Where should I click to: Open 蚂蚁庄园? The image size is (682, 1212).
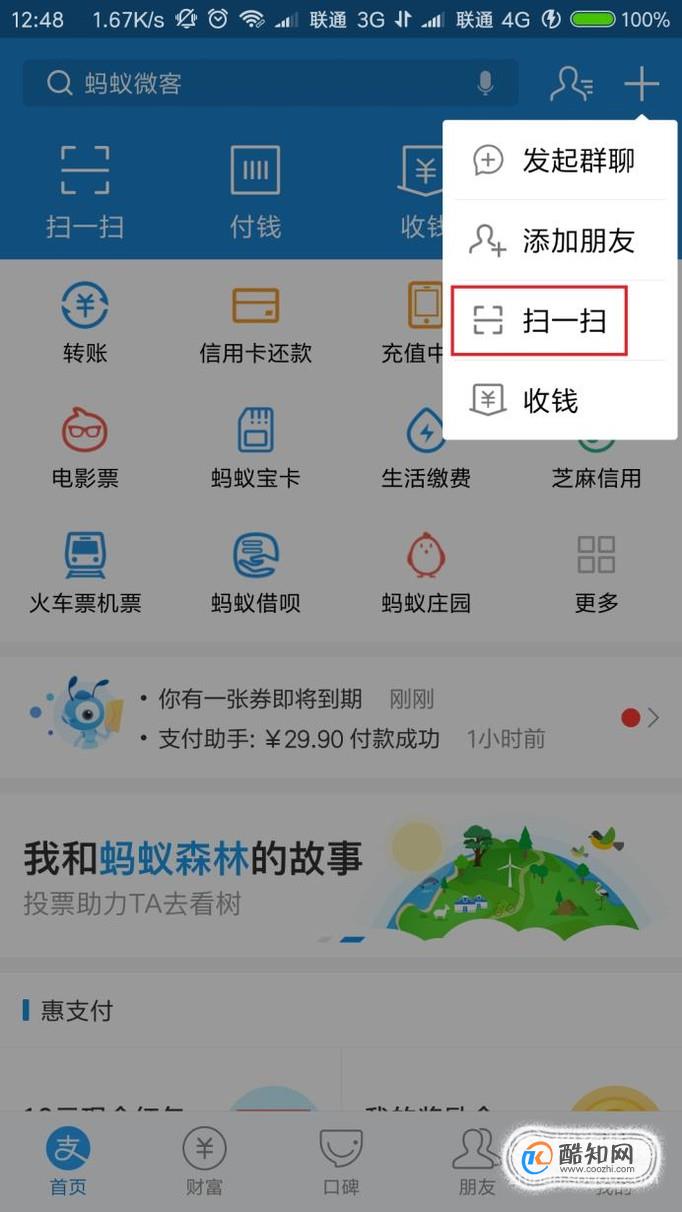(426, 573)
